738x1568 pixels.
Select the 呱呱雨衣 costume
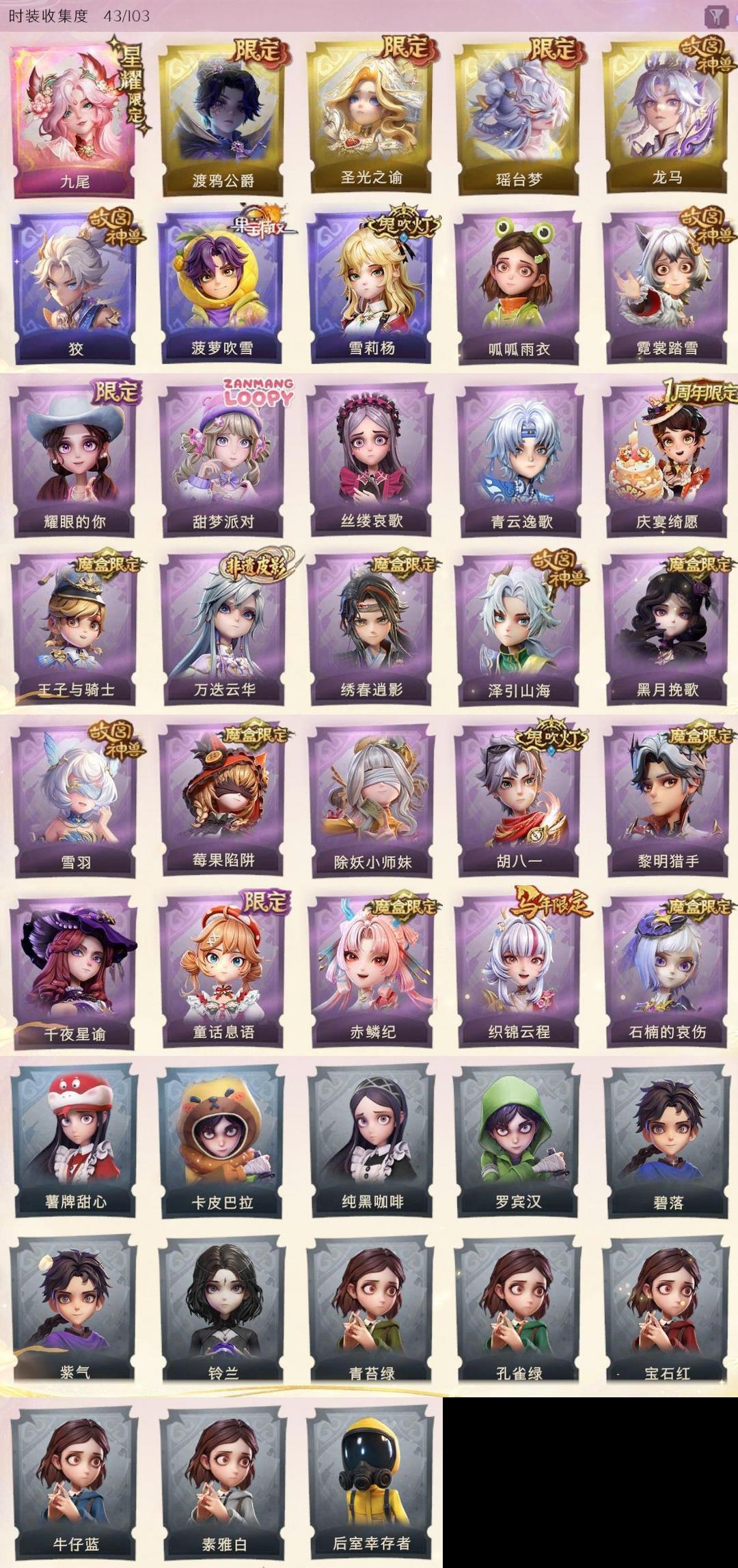pos(519,288)
